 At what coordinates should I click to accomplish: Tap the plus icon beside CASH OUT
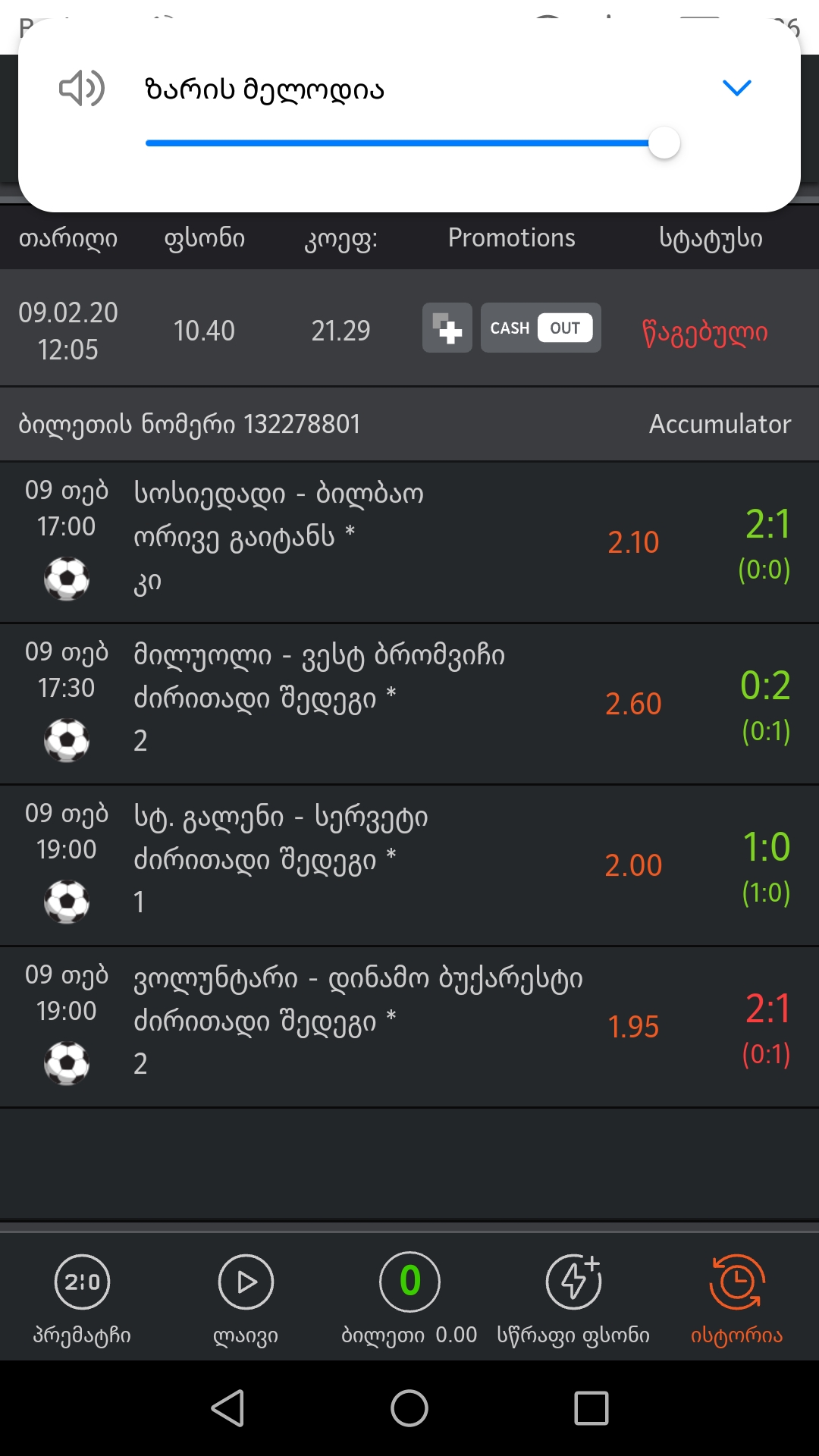click(447, 328)
